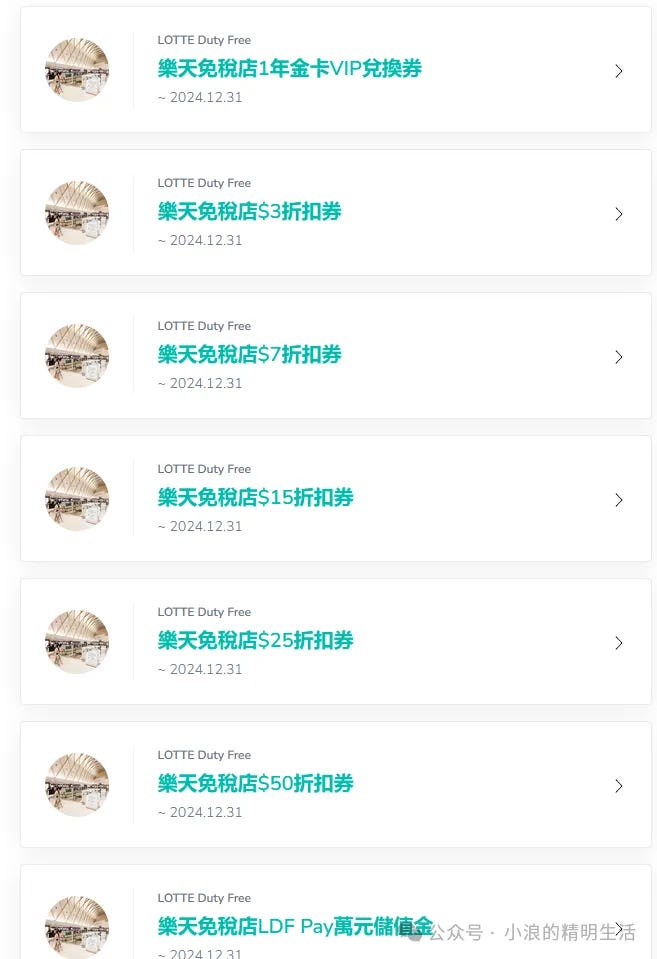Viewport: 657px width, 959px height.
Task: Open the 樂天免稅店$3折扣券 row
Action: coord(250,212)
